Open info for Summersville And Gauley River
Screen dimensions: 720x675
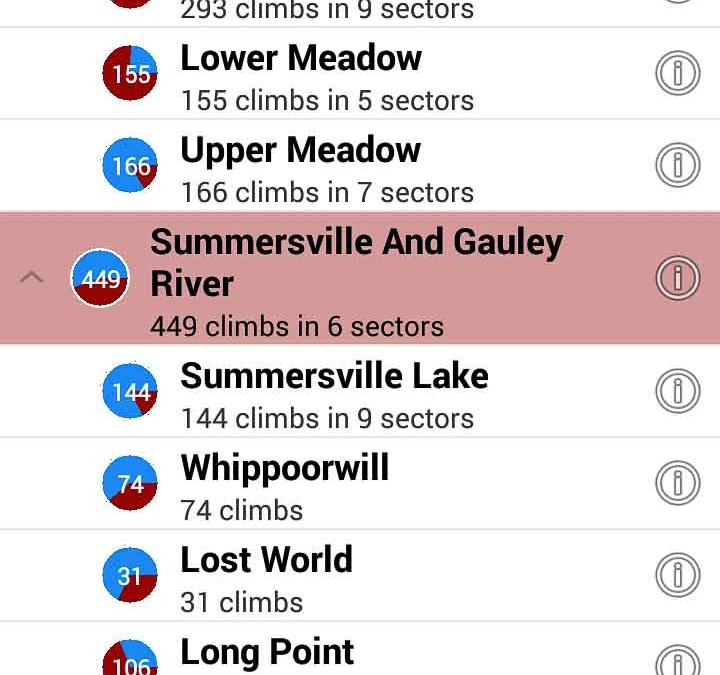tap(677, 278)
